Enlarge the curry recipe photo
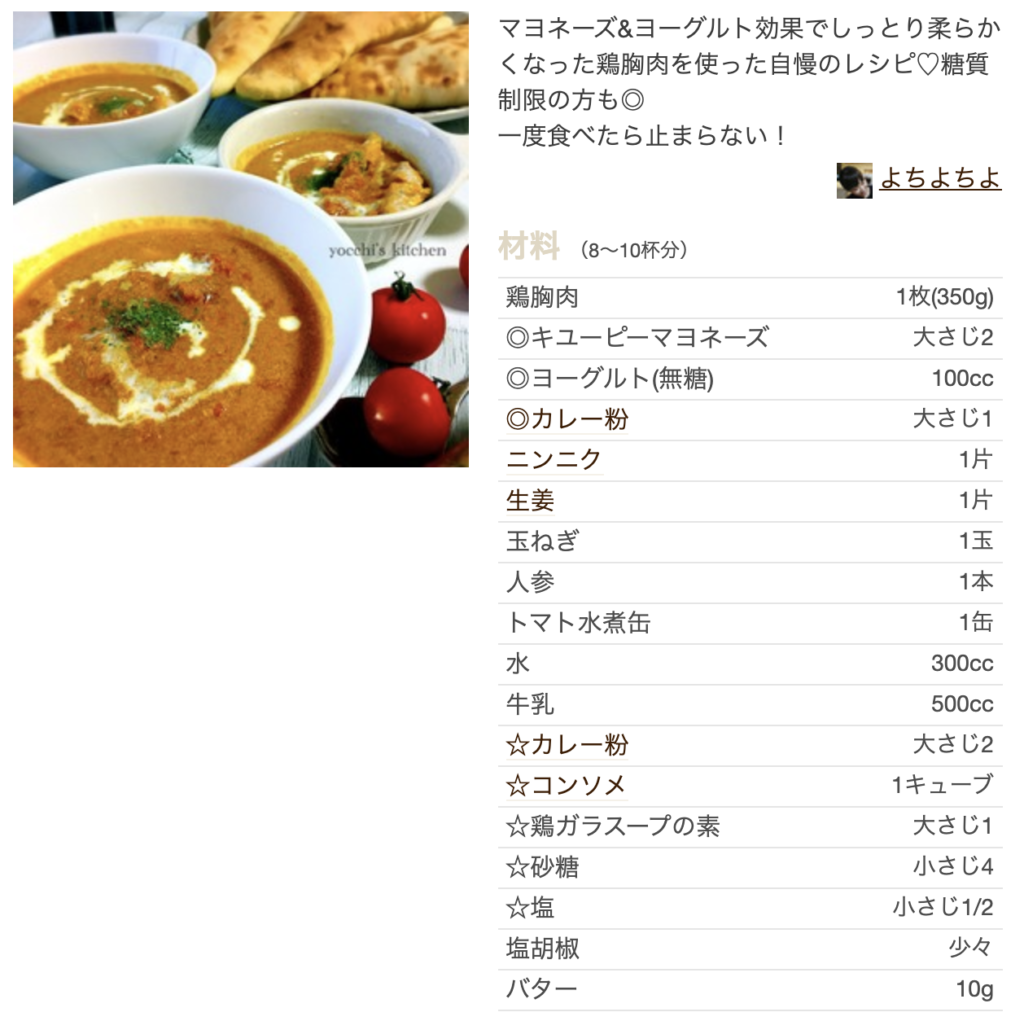 tap(240, 239)
